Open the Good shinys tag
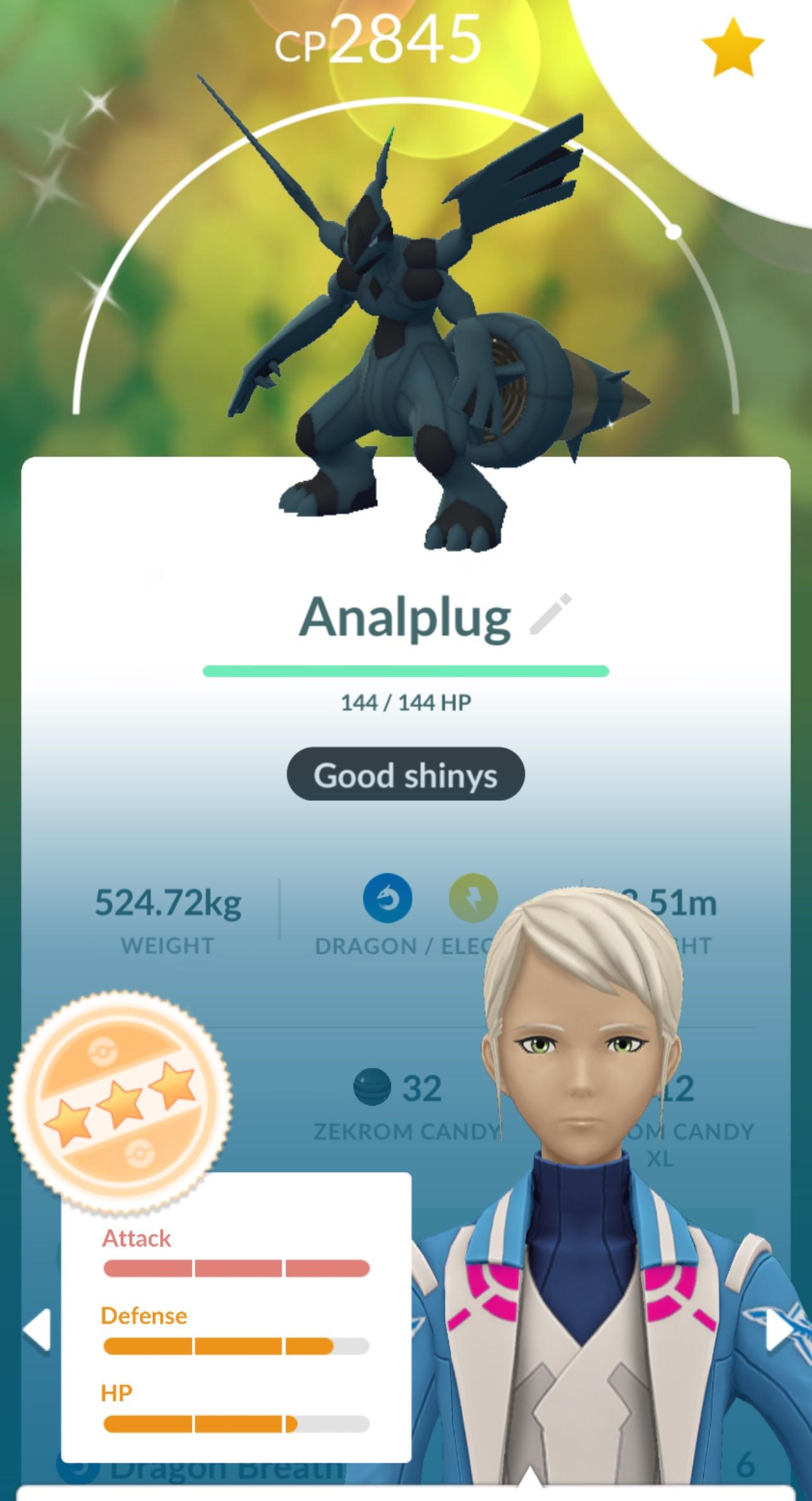This screenshot has width=812, height=1501. click(x=405, y=774)
